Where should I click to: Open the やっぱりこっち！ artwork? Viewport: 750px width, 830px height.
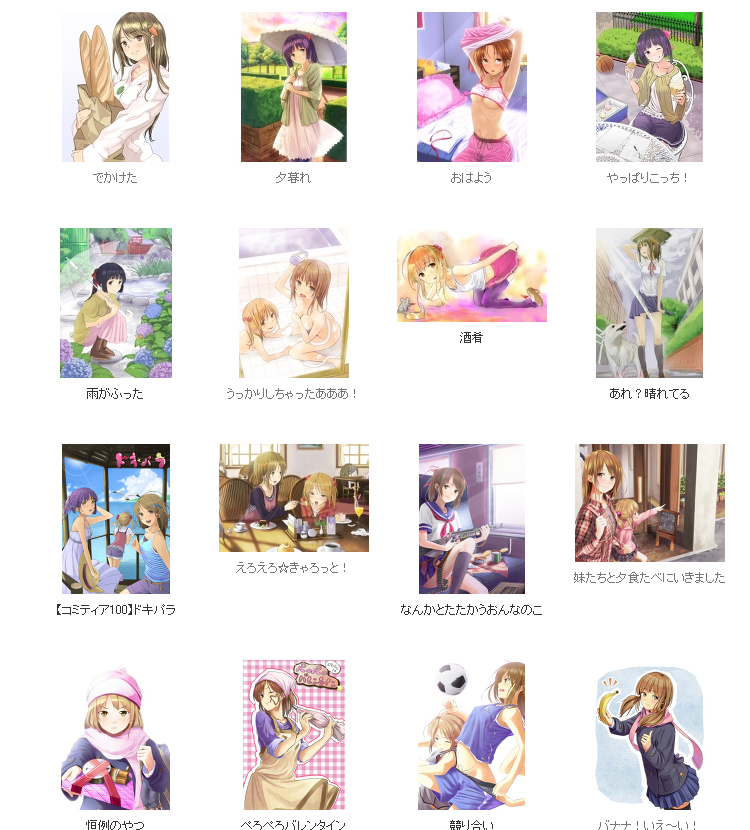pos(649,87)
